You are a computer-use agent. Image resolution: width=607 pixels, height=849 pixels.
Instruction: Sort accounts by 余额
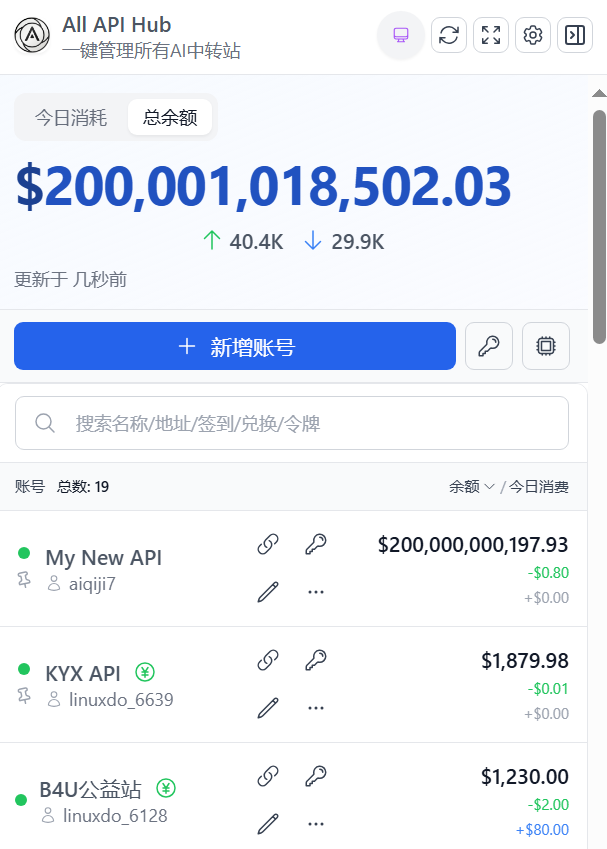[471, 487]
